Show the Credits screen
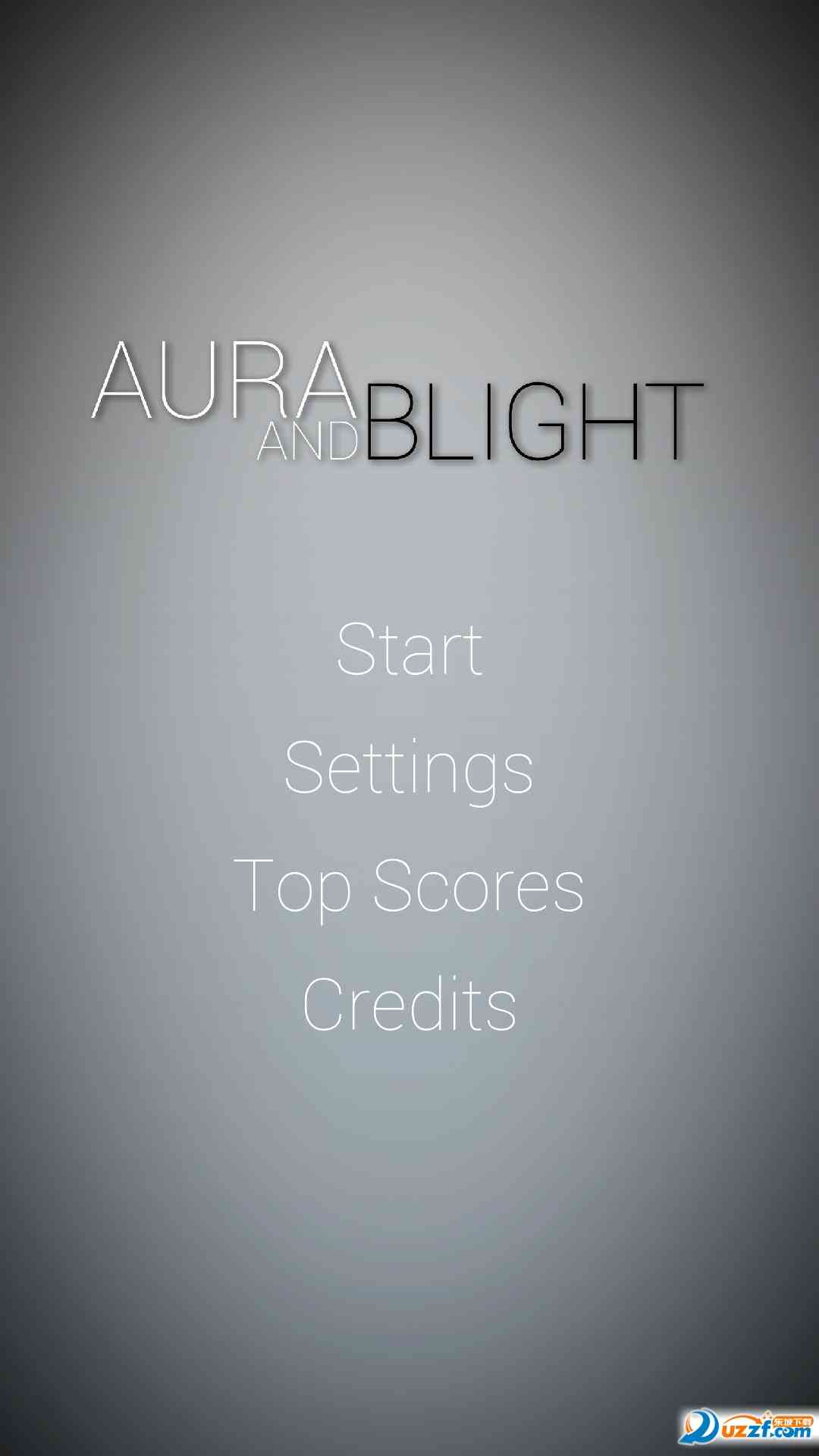 [409, 1004]
